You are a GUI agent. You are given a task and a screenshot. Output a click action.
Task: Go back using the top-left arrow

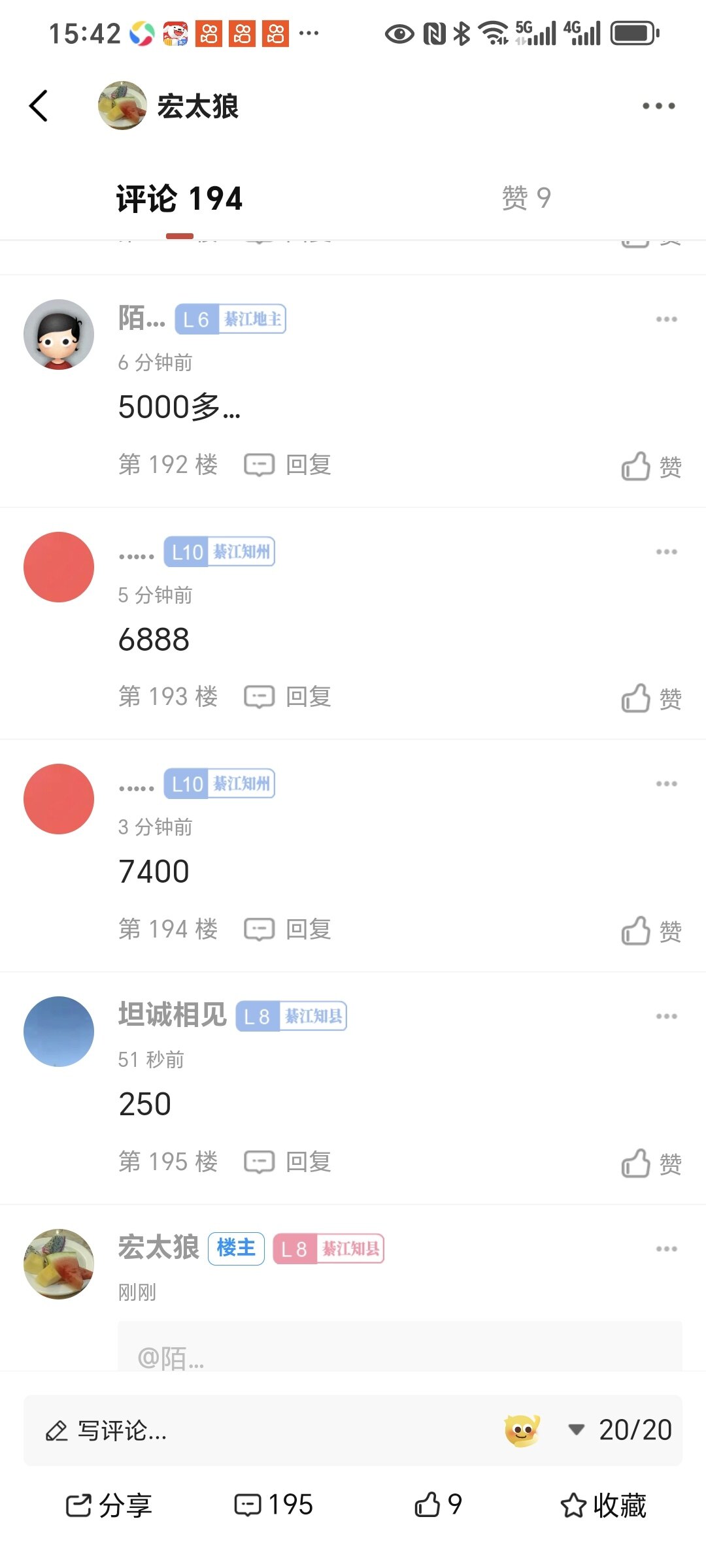click(39, 106)
